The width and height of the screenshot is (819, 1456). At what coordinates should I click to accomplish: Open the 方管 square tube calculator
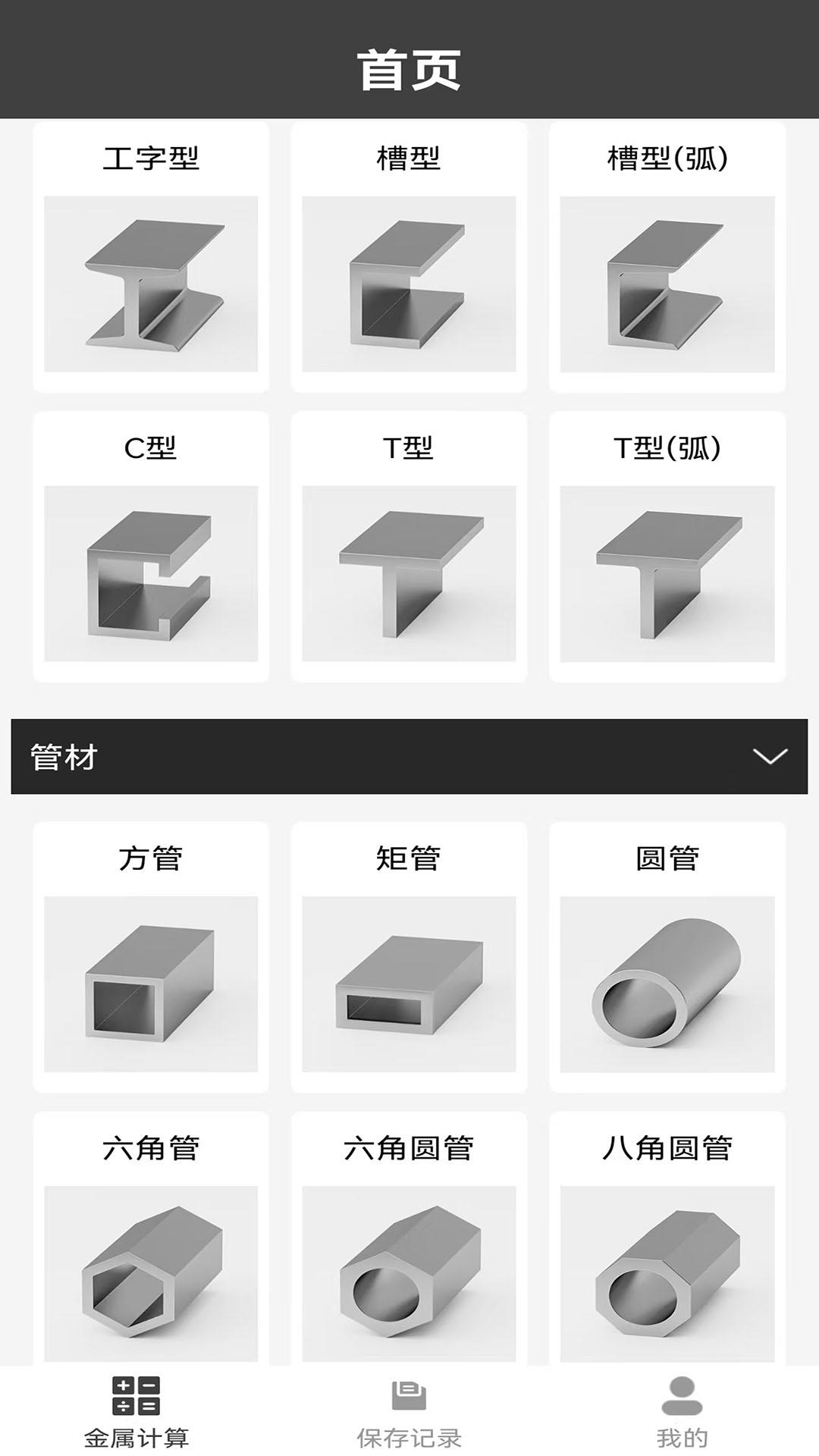[x=152, y=986]
